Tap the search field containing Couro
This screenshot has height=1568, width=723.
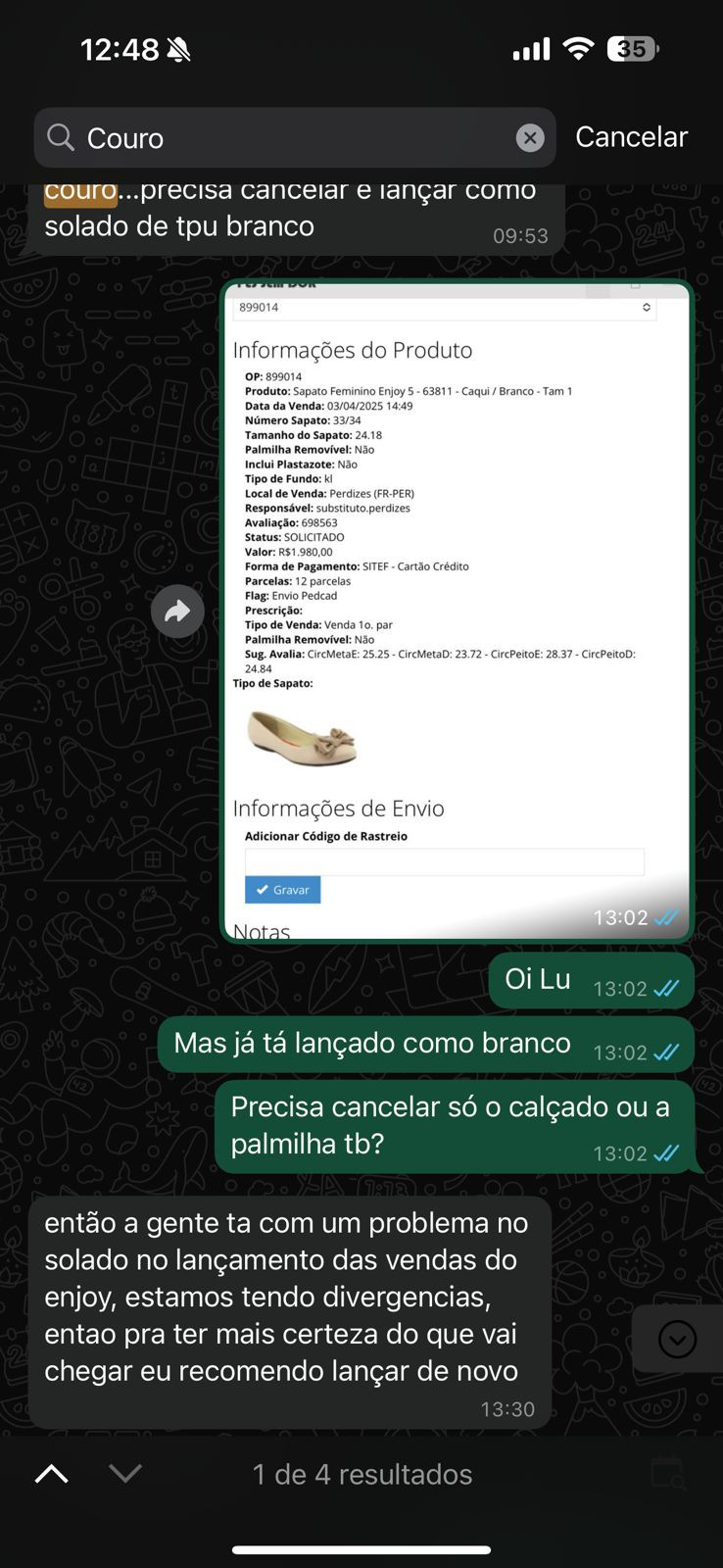click(x=294, y=138)
